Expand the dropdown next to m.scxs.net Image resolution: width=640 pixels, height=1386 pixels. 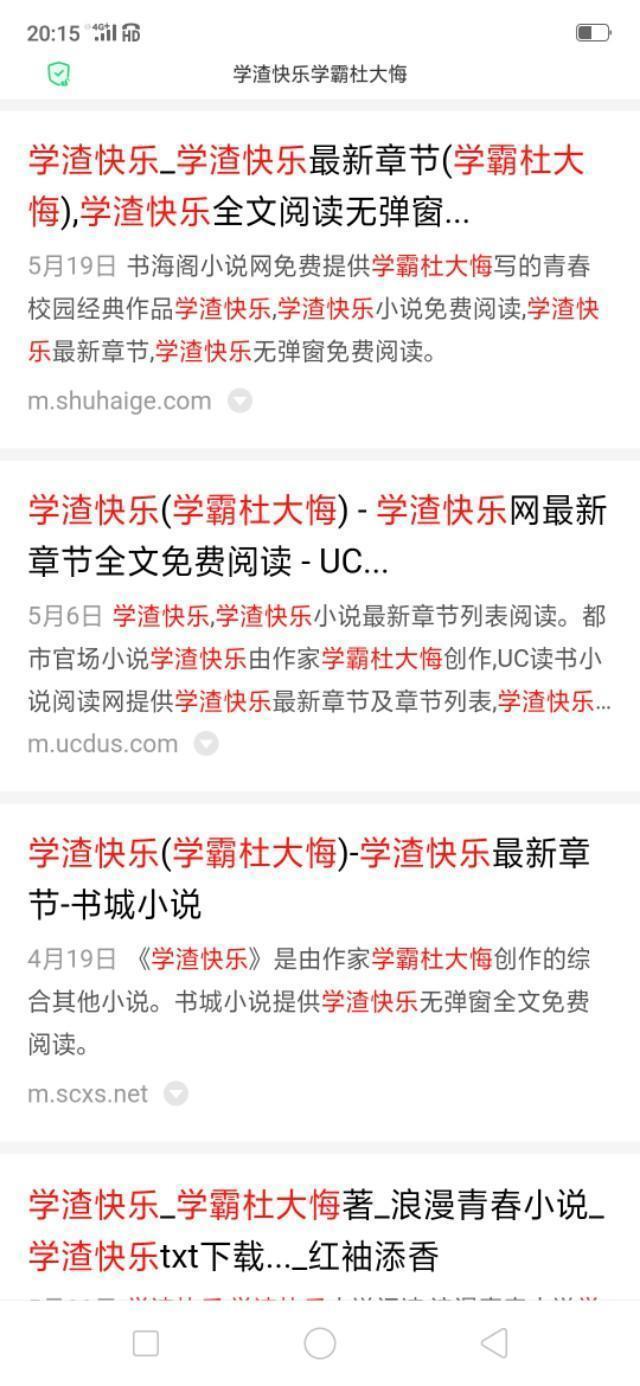pos(176,1094)
